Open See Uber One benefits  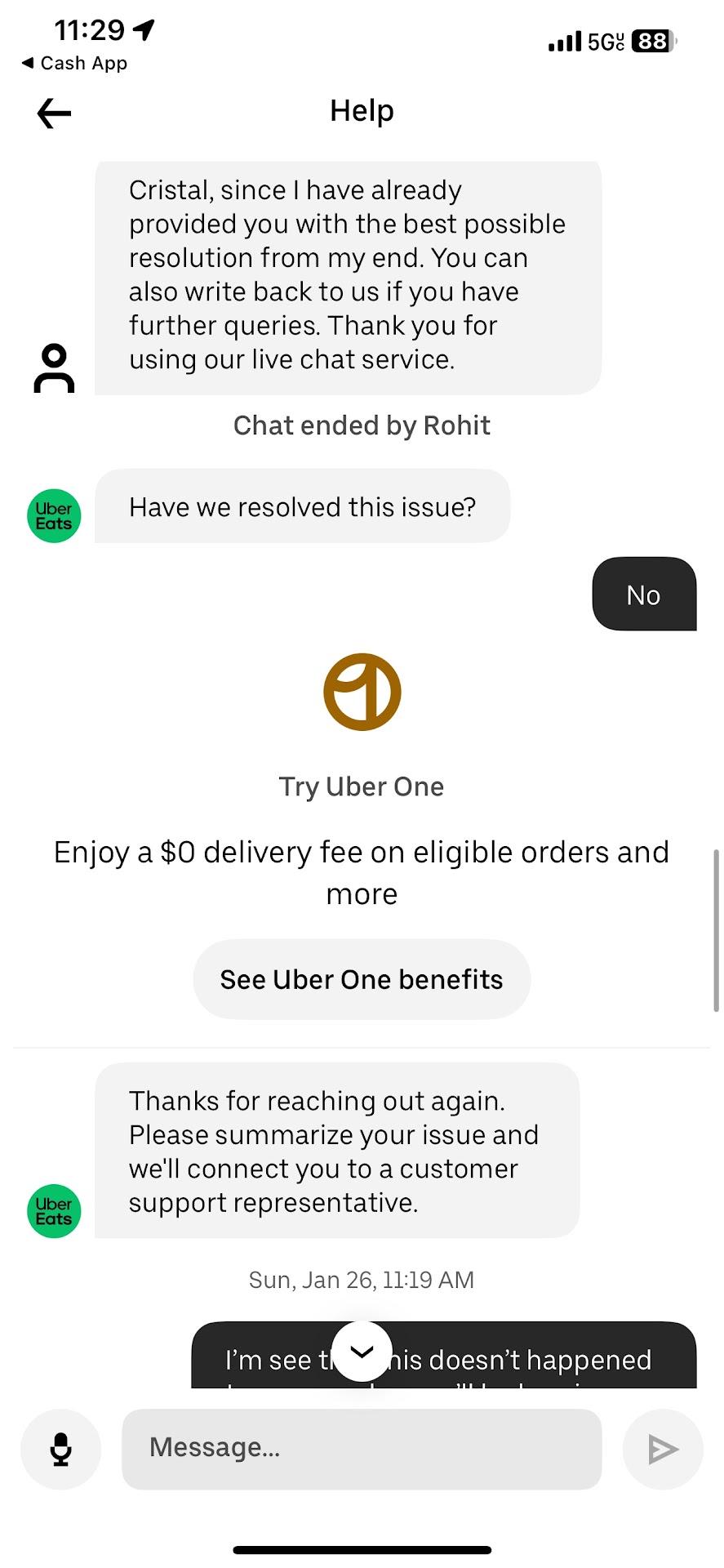[x=362, y=979]
